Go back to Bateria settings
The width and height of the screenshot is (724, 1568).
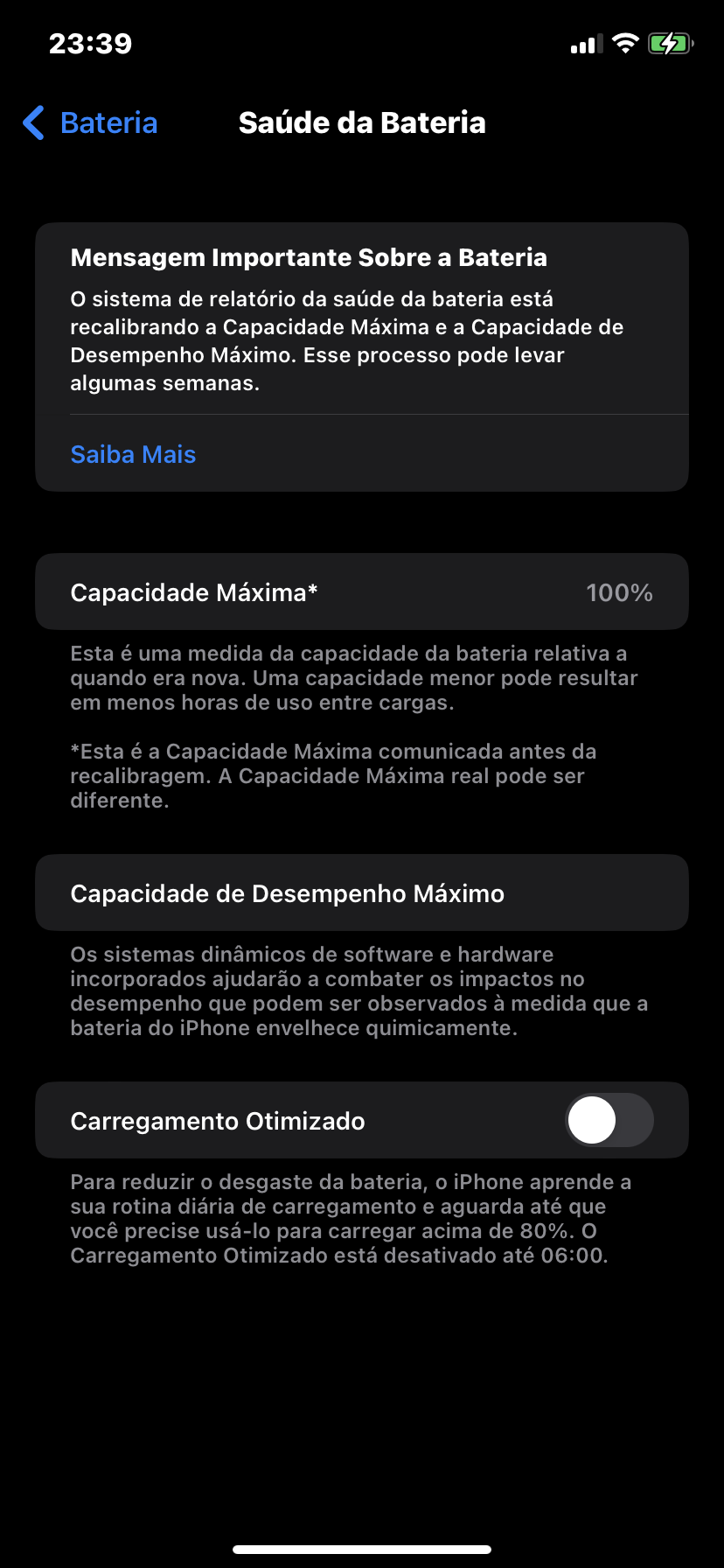pyautogui.click(x=90, y=123)
